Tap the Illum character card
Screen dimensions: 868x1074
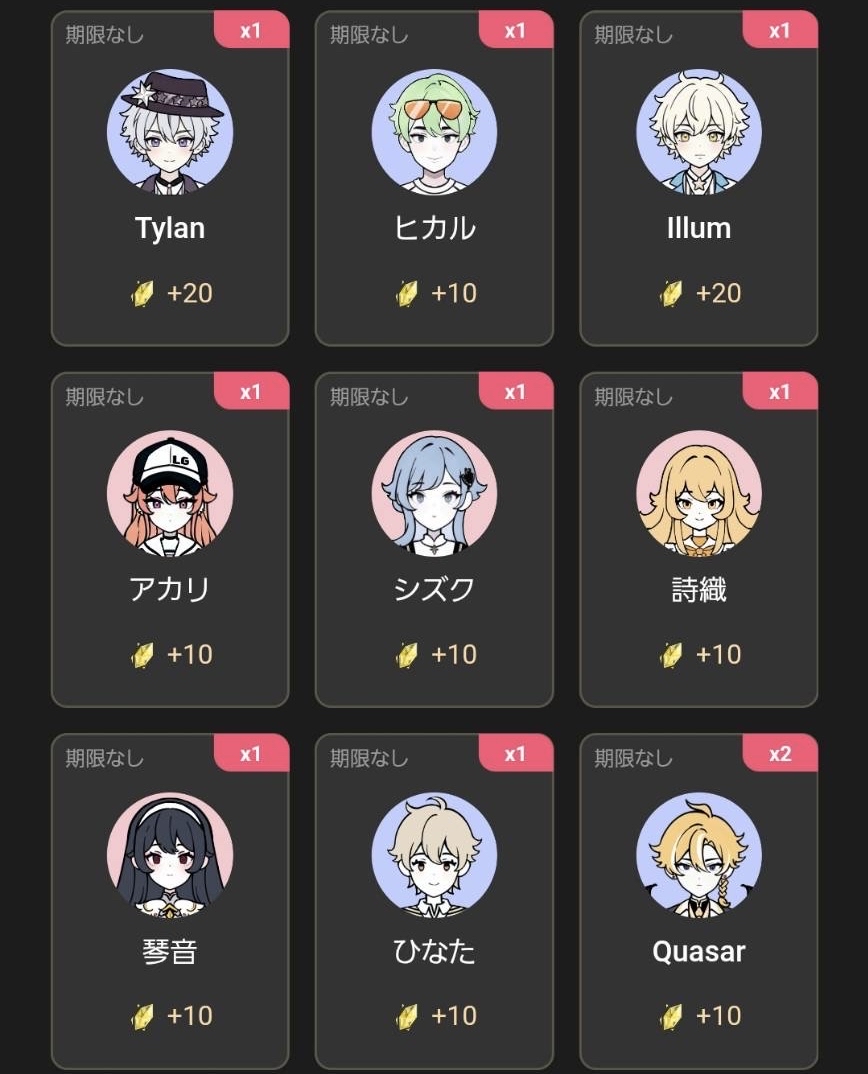pos(698,180)
